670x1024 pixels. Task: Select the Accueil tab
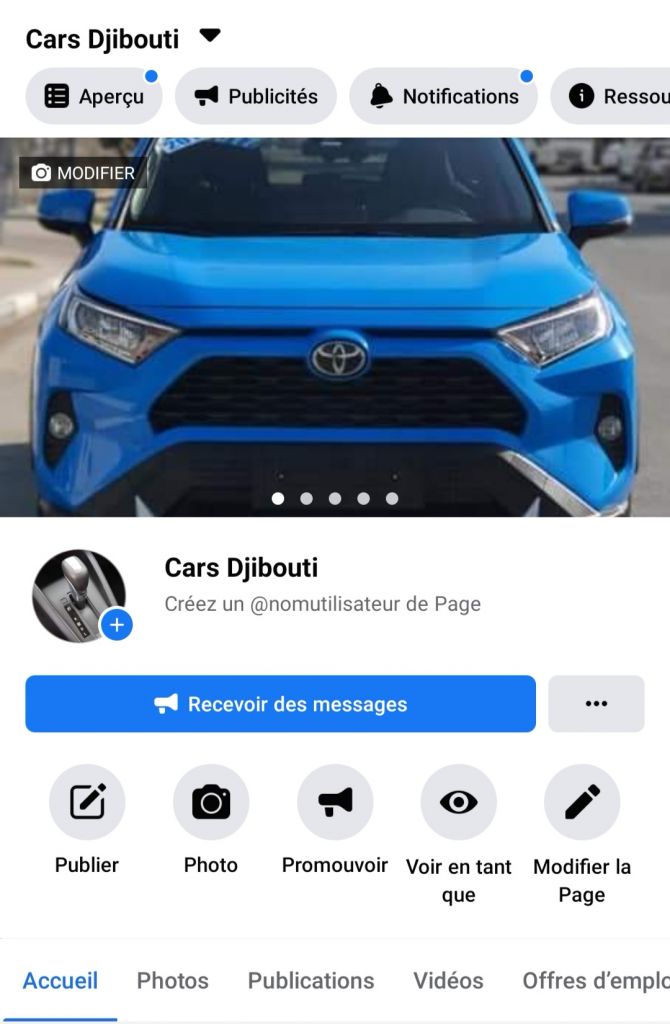(60, 981)
